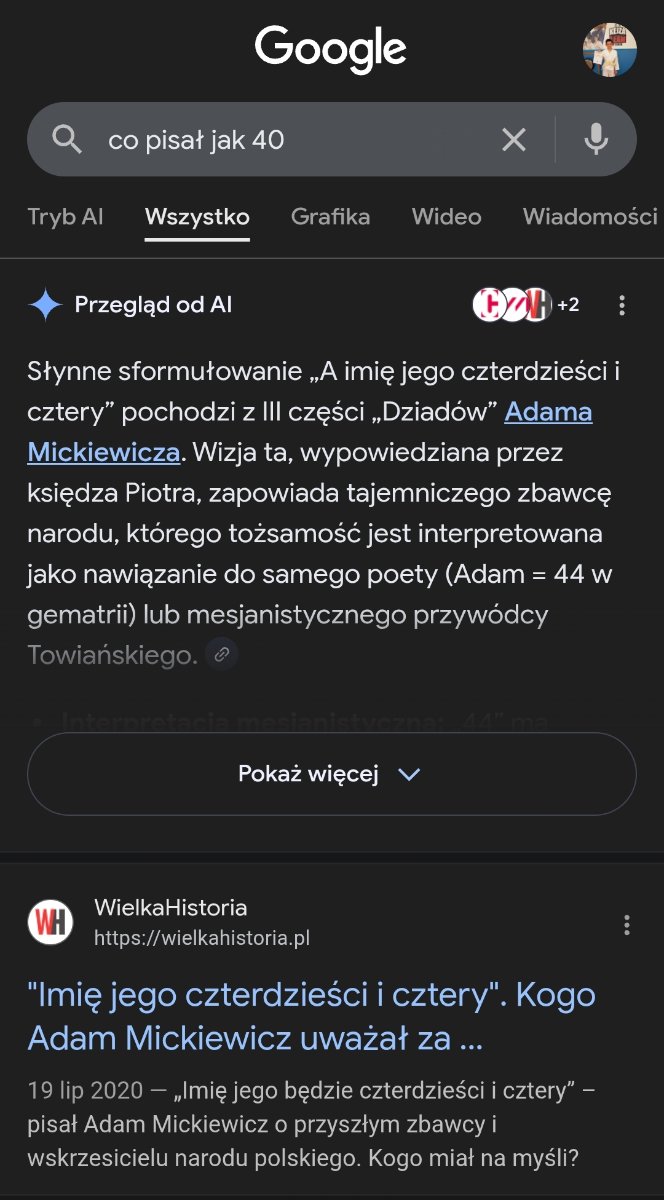
Task: Open the Google account profile picture
Action: click(x=610, y=50)
